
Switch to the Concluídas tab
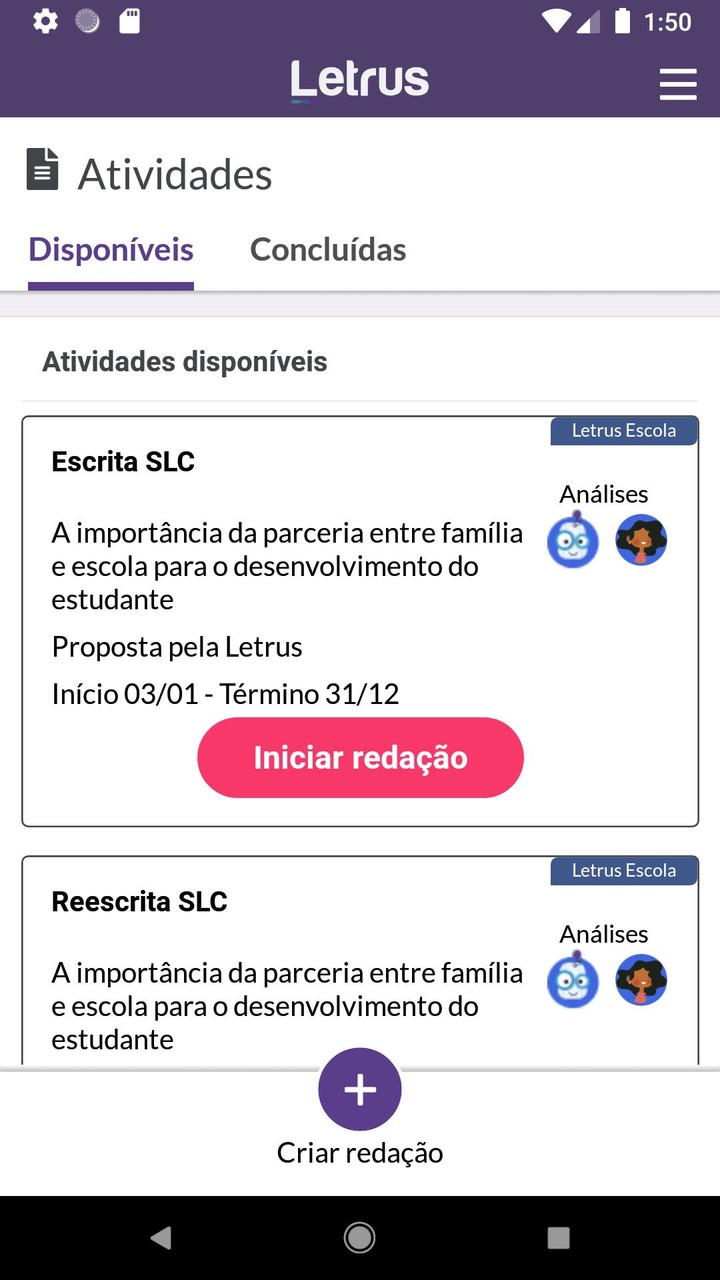click(x=328, y=249)
